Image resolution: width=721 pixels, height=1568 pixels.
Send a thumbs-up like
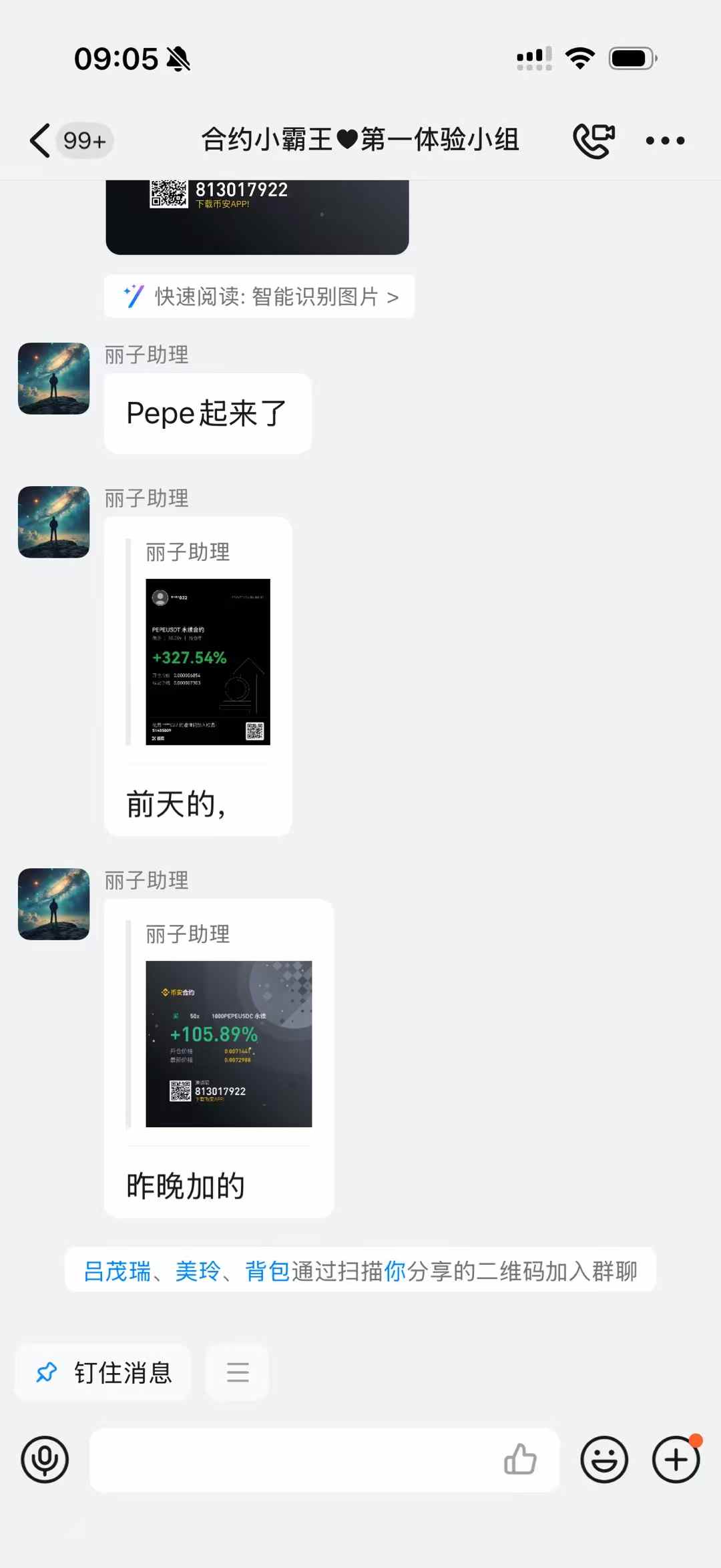point(520,1460)
